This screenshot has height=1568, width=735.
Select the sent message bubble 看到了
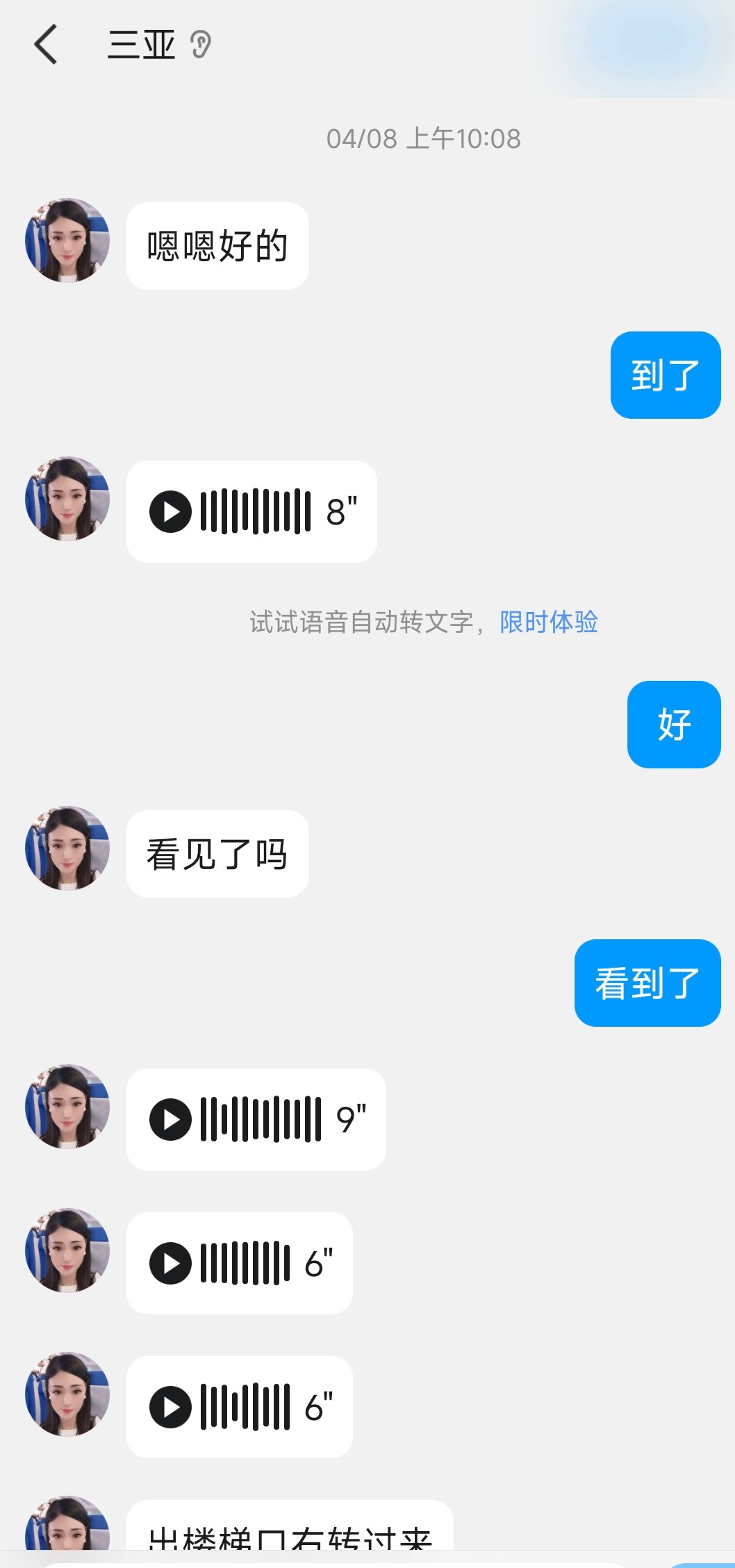646,983
